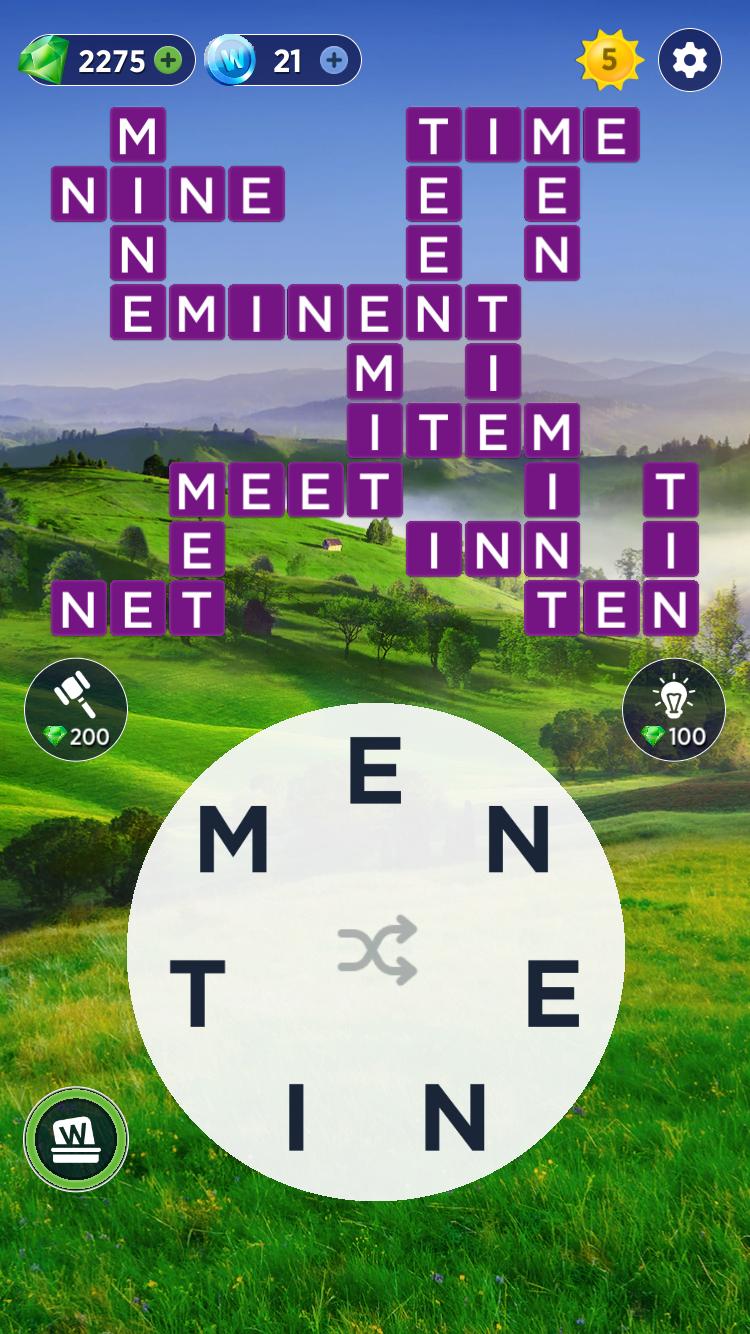Open the settings gear
The image size is (750, 1334).
click(690, 61)
